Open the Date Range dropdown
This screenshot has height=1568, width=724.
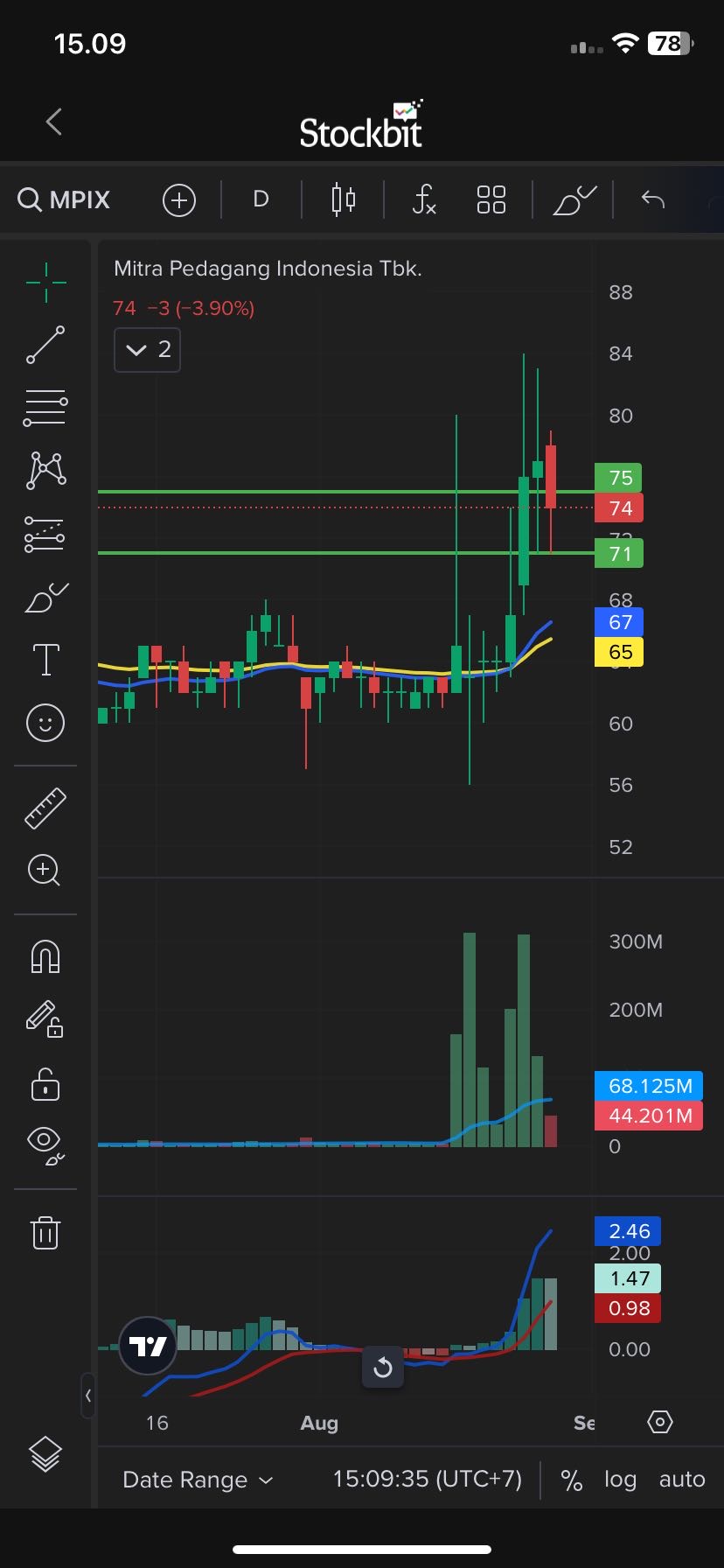click(198, 1480)
